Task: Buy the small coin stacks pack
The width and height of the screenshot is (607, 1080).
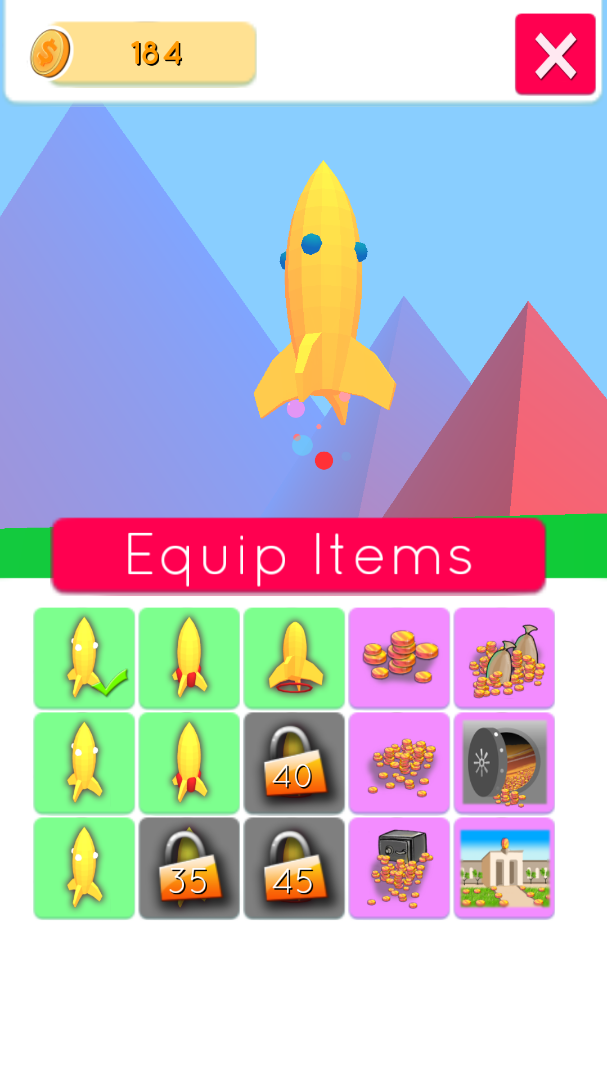Action: [399, 658]
